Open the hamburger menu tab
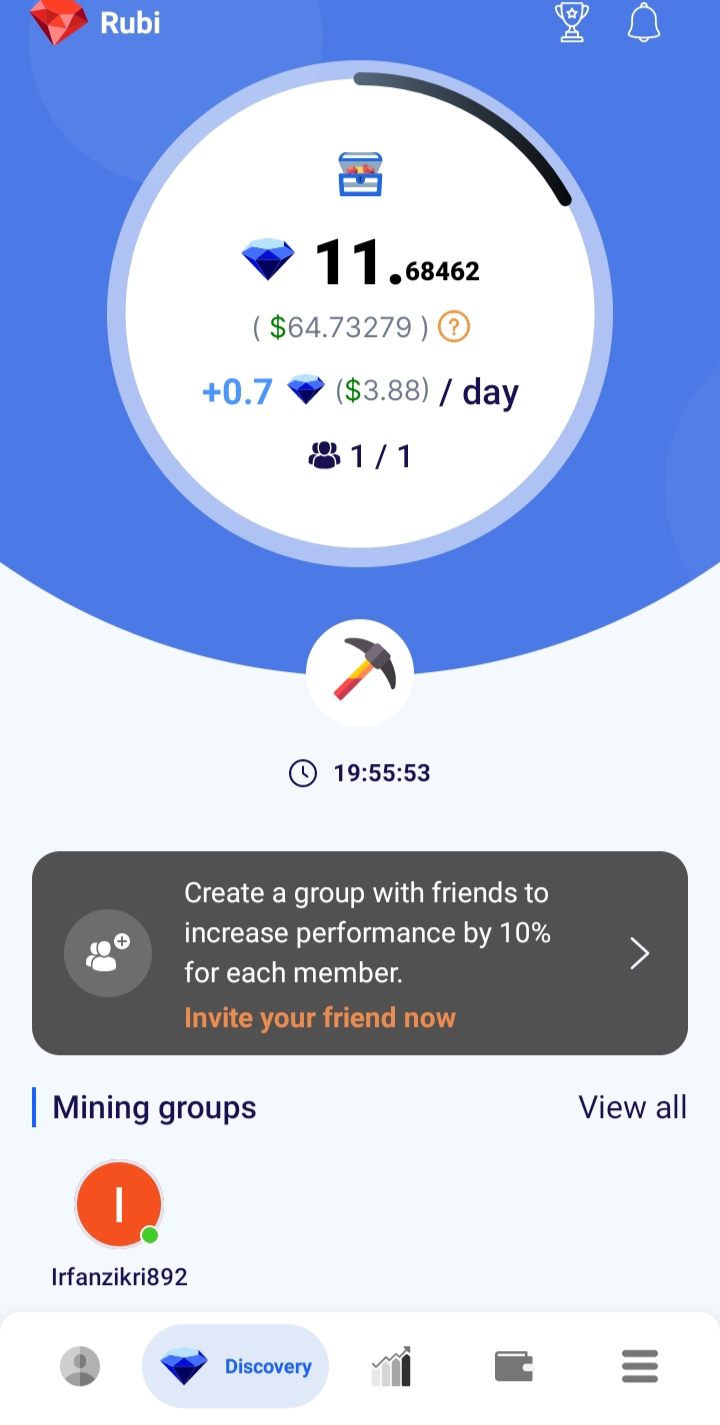 [x=639, y=1366]
